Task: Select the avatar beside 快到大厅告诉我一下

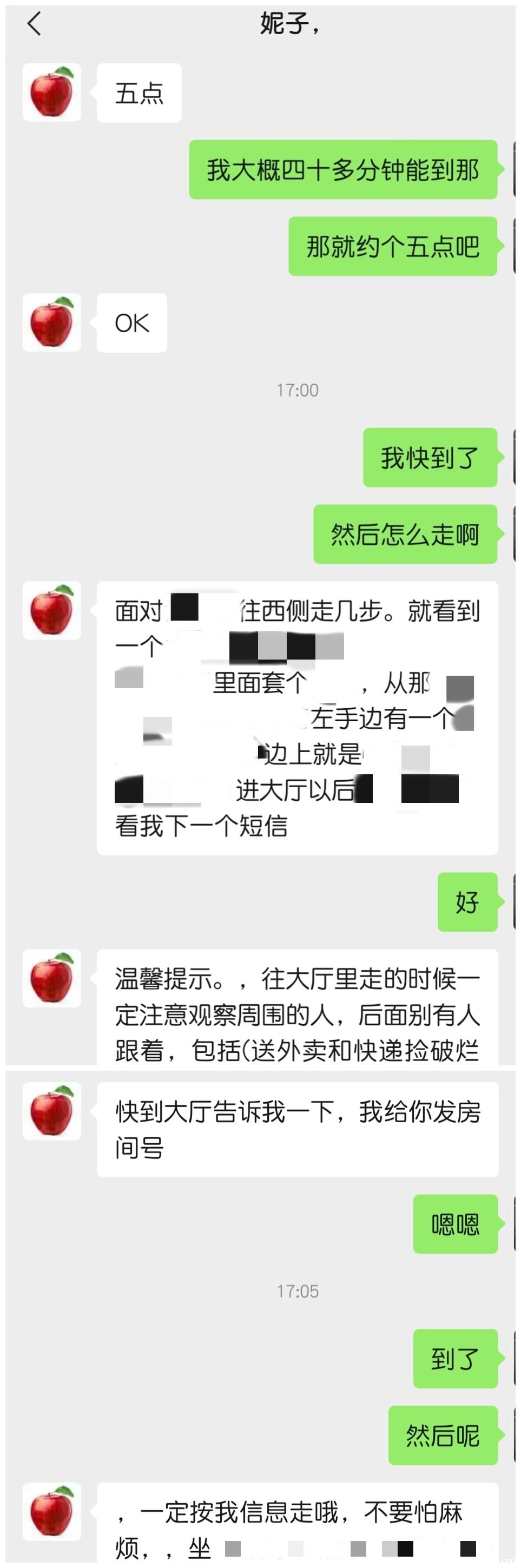Action: (52, 1111)
